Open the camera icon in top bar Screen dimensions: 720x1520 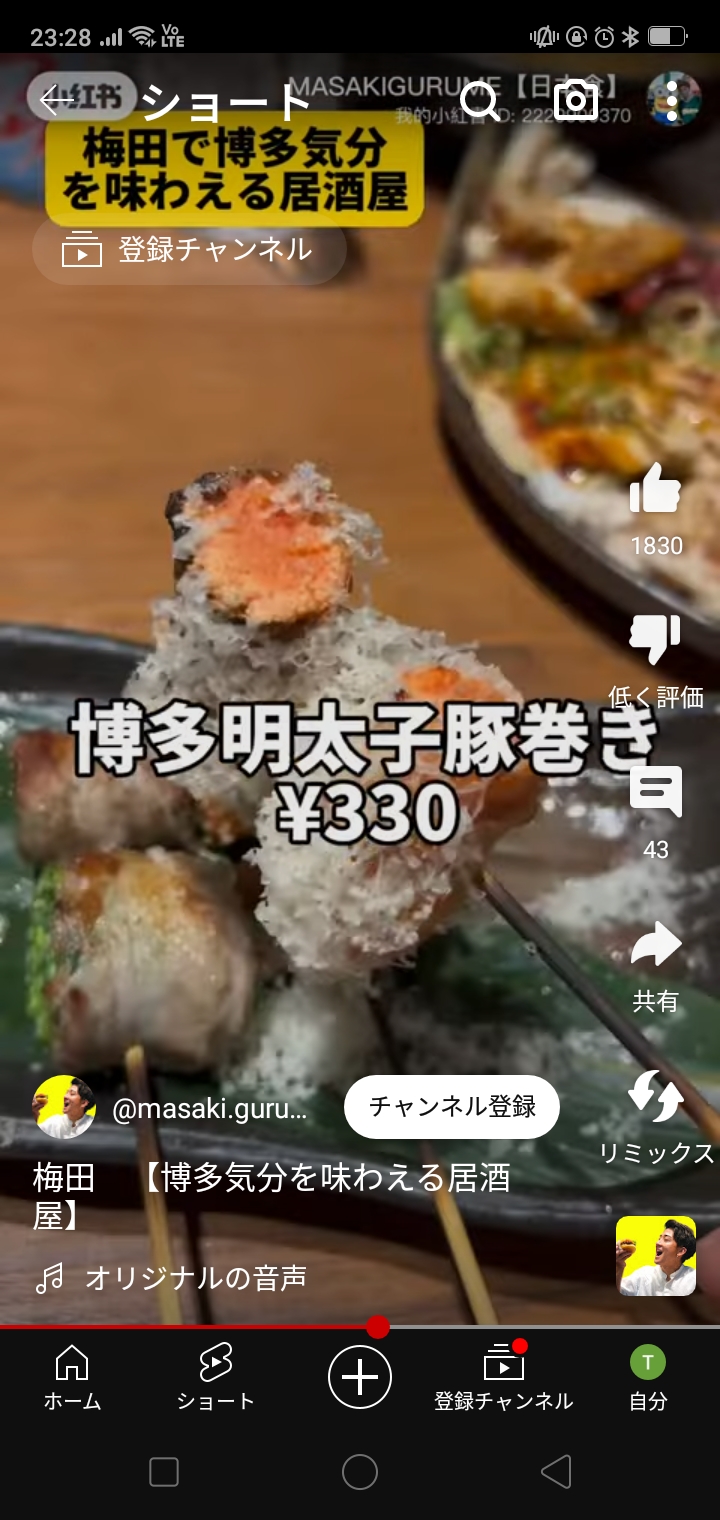(576, 100)
